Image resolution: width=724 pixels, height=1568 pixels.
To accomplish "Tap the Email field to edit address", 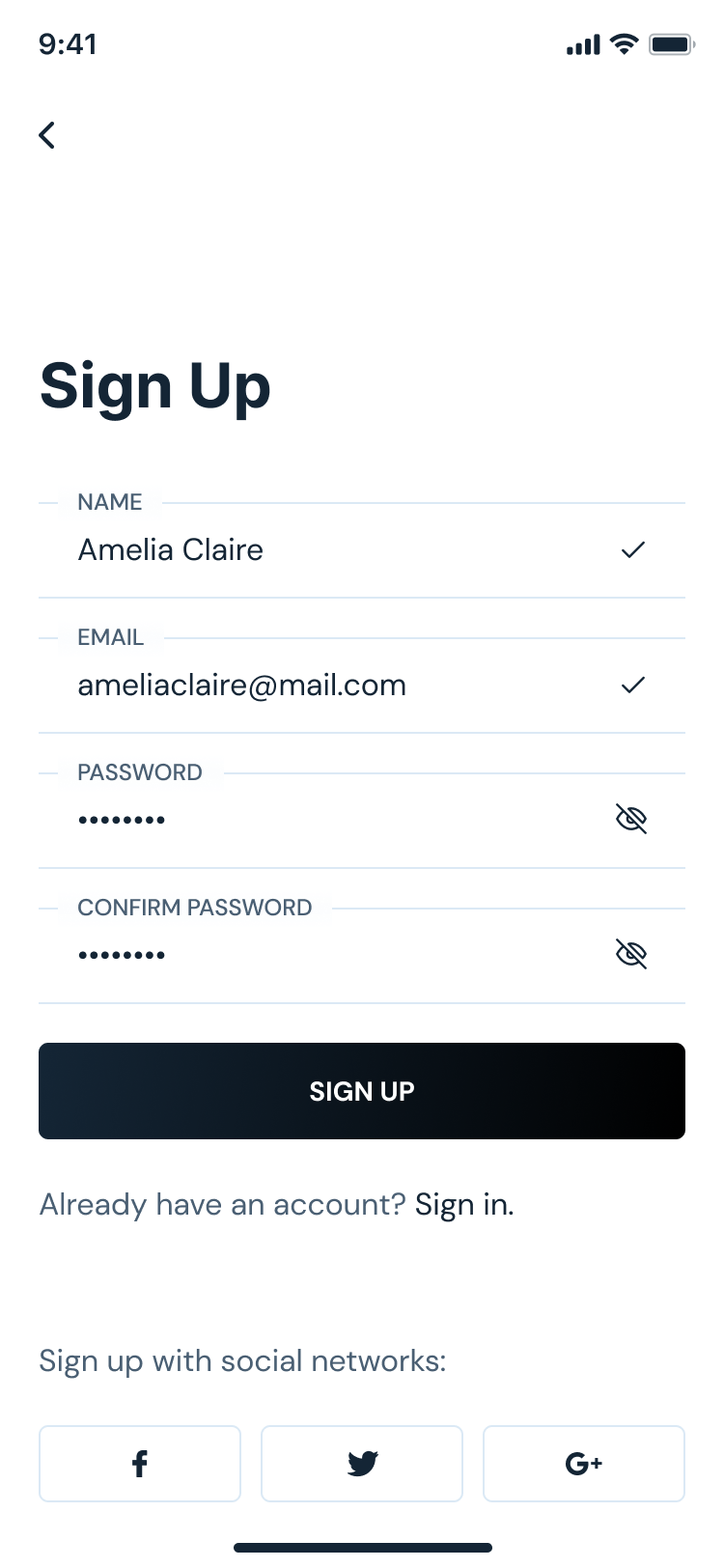I will (x=290, y=686).
